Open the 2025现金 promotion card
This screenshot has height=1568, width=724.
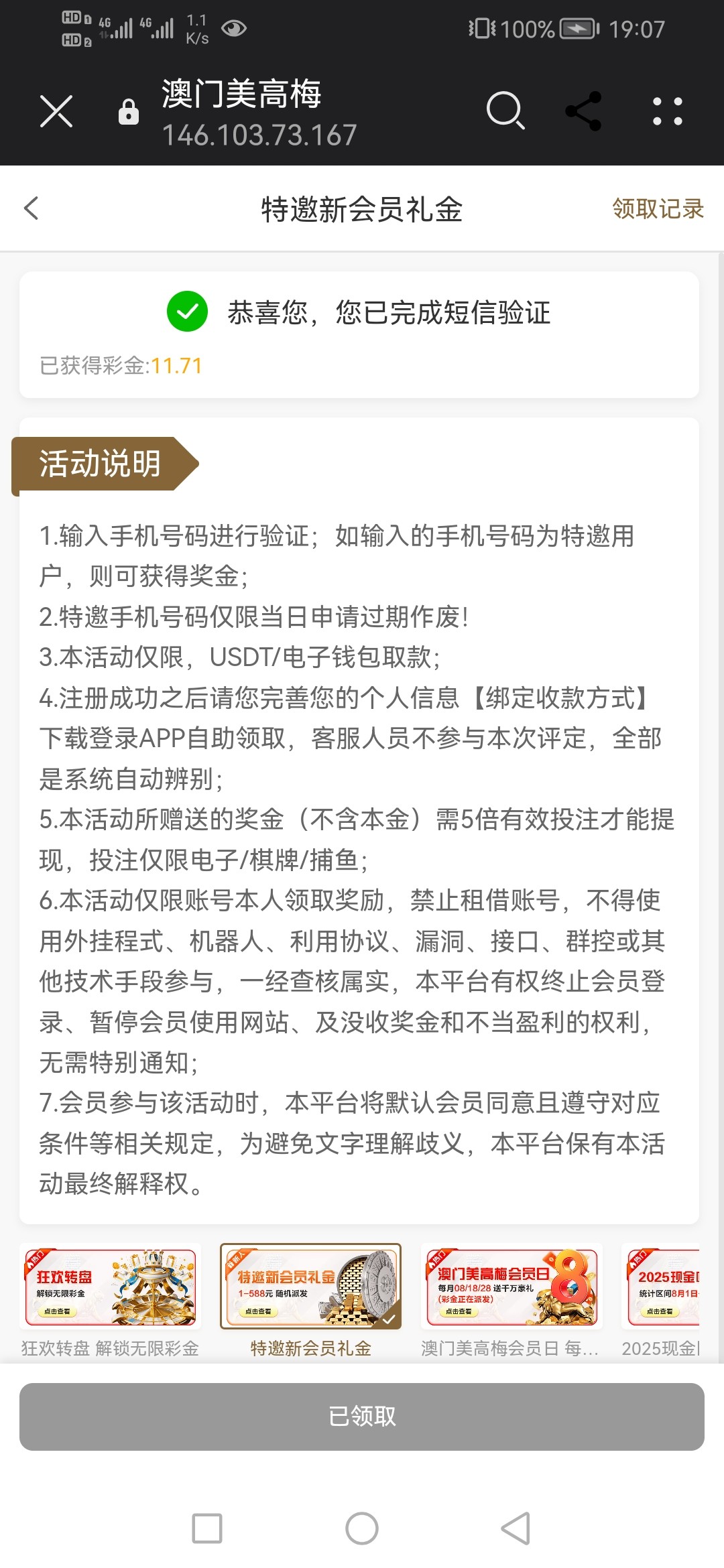click(x=662, y=1287)
